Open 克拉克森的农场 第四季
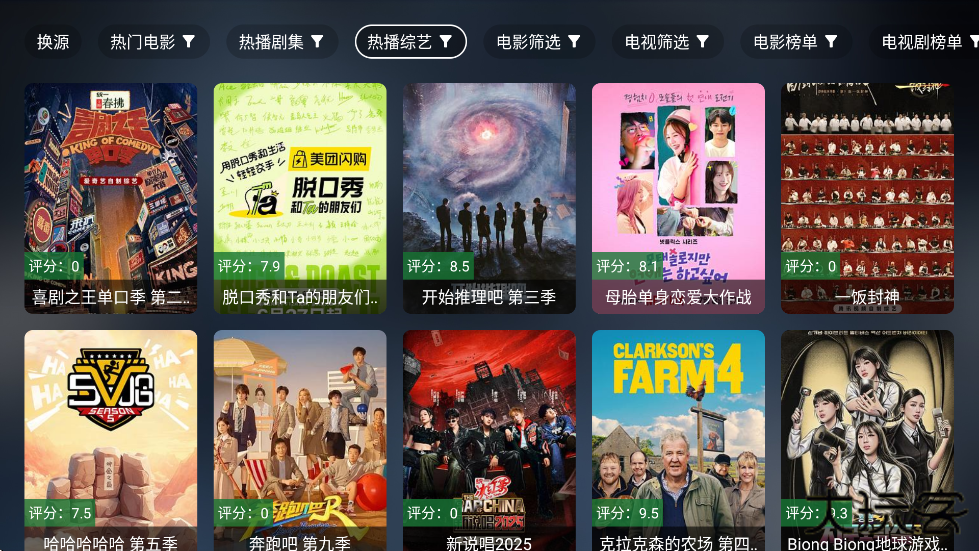 [678, 440]
